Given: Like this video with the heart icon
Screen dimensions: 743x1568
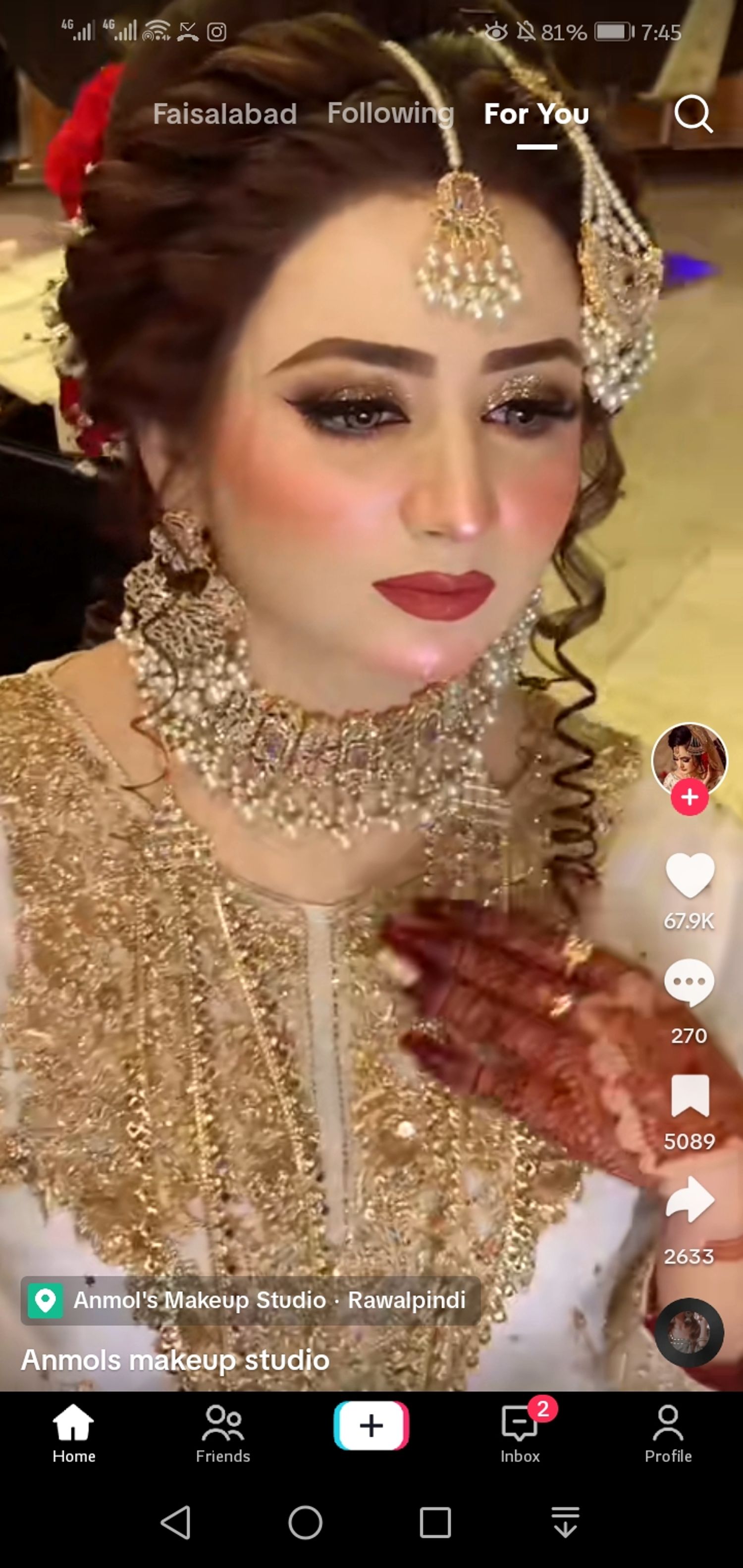Looking at the screenshot, I should coord(690,875).
